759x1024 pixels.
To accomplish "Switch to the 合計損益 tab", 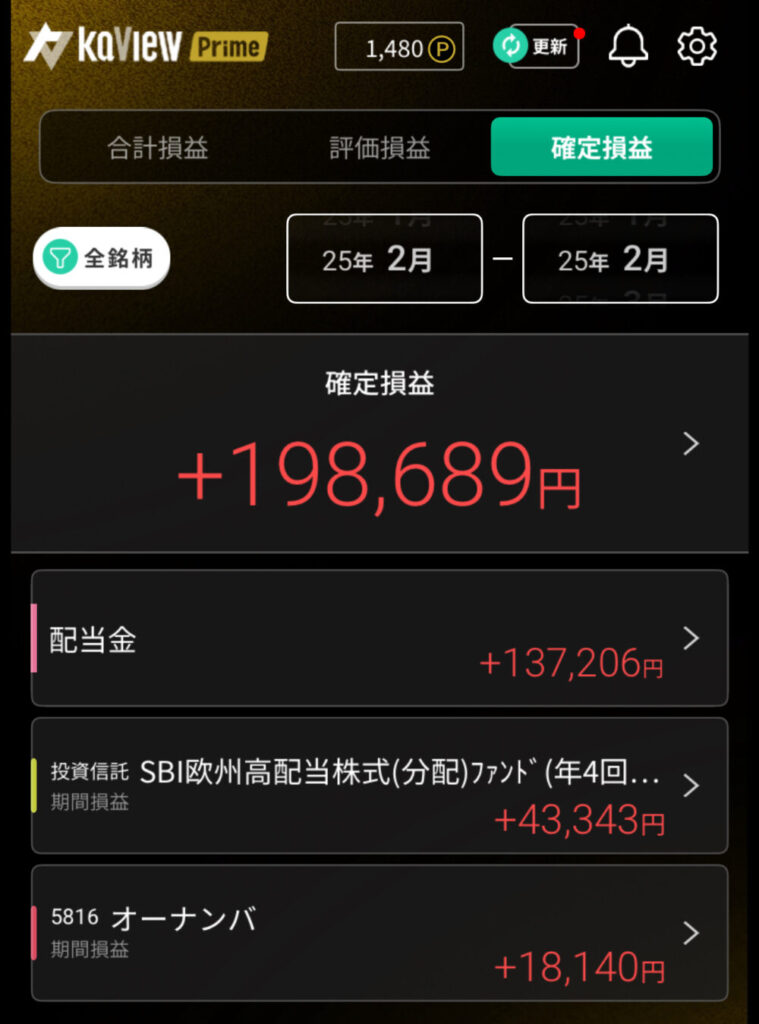I will pos(158,148).
